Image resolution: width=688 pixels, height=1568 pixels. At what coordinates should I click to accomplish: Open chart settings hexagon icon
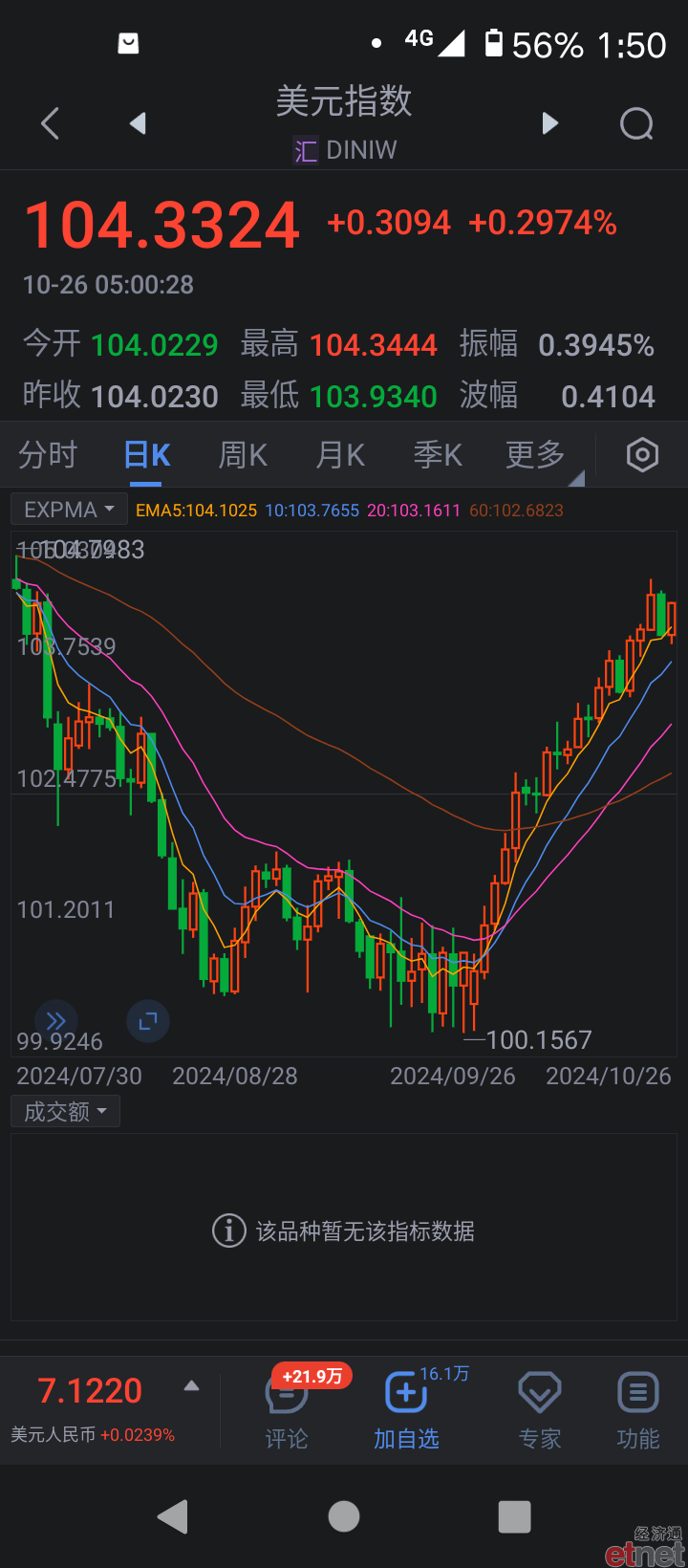[642, 455]
